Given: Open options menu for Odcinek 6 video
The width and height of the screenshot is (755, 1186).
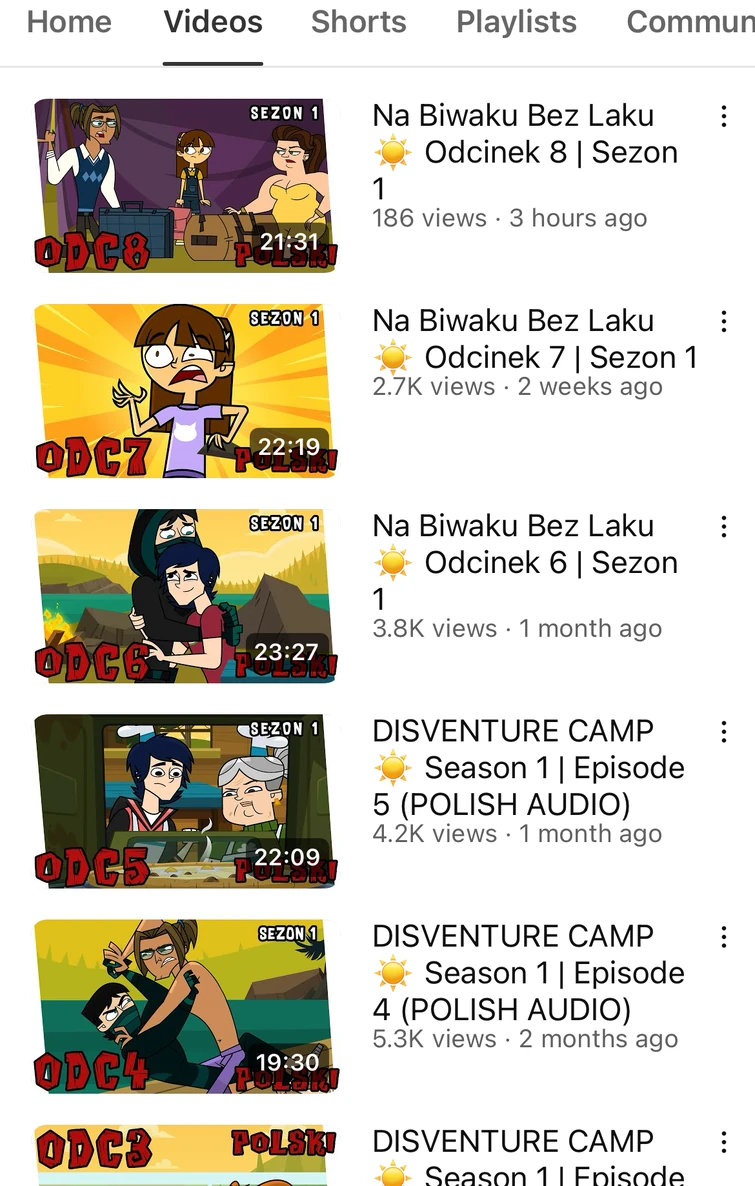Looking at the screenshot, I should 723,526.
